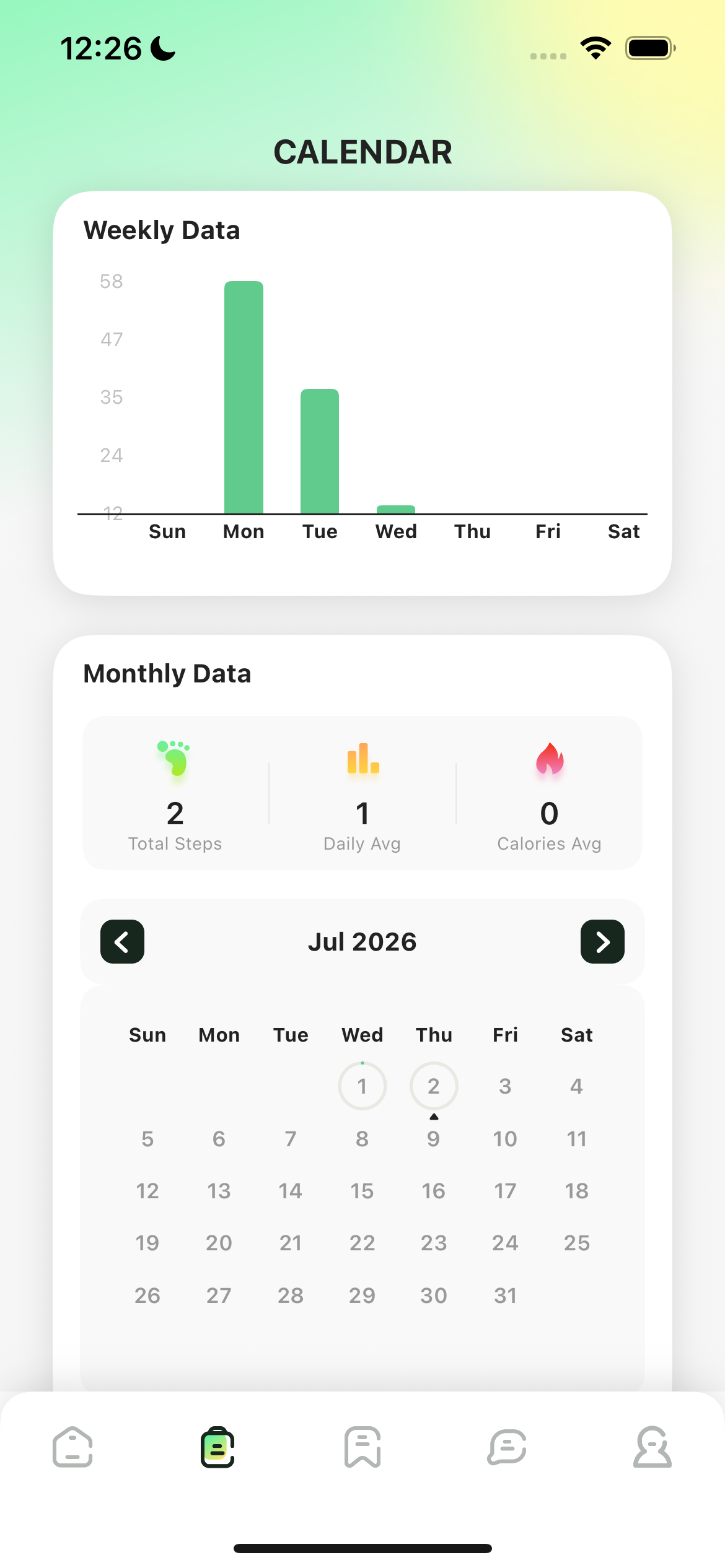Switch to the profile tab
The image size is (725, 1568).
[652, 1447]
